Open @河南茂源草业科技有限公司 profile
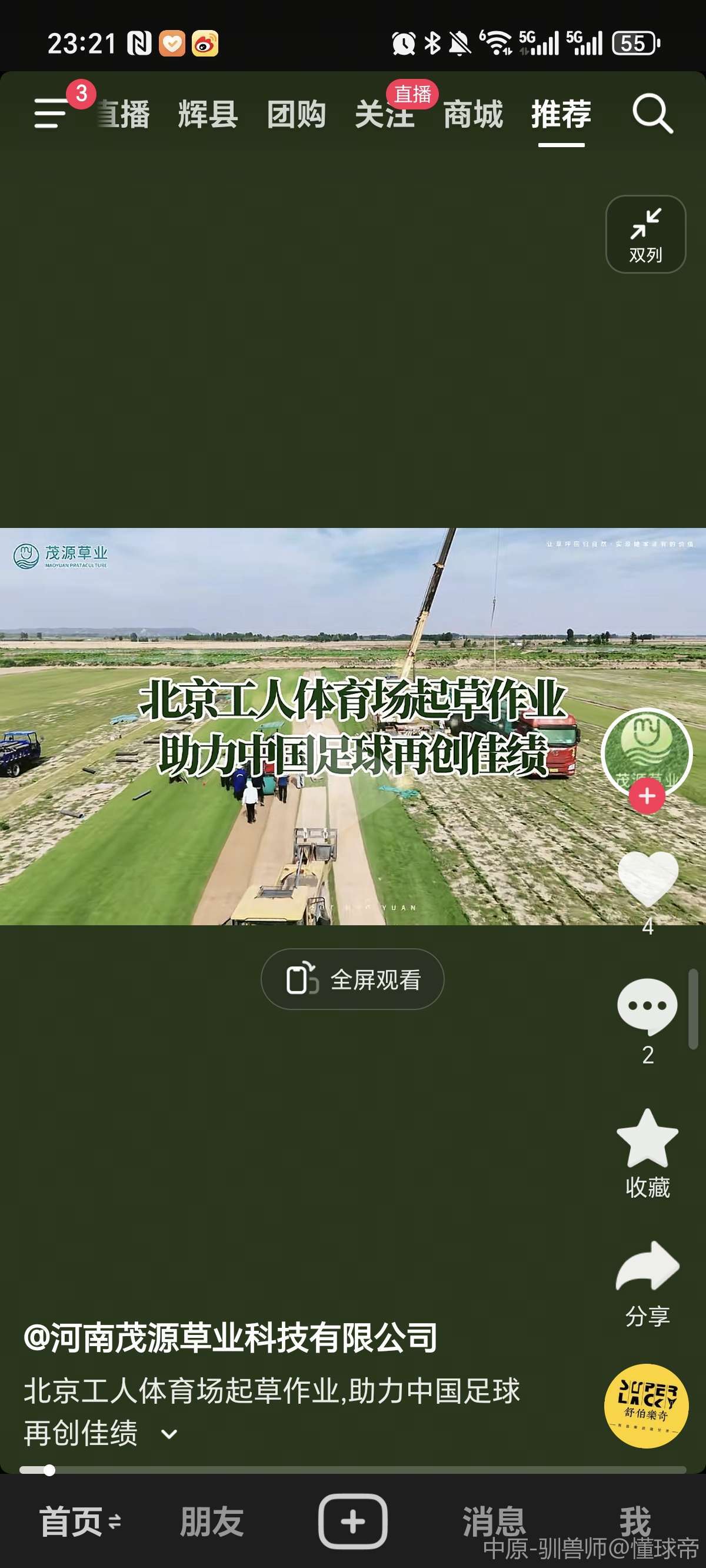 (x=230, y=1337)
